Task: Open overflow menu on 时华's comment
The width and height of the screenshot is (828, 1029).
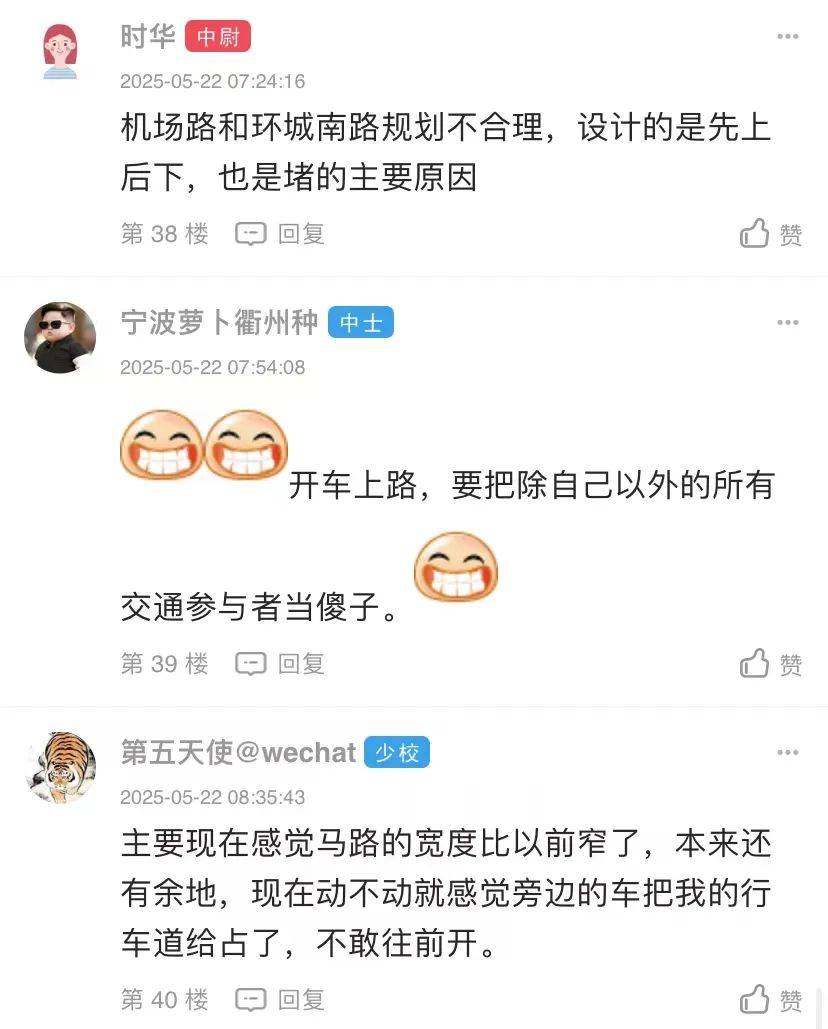Action: coord(788,37)
